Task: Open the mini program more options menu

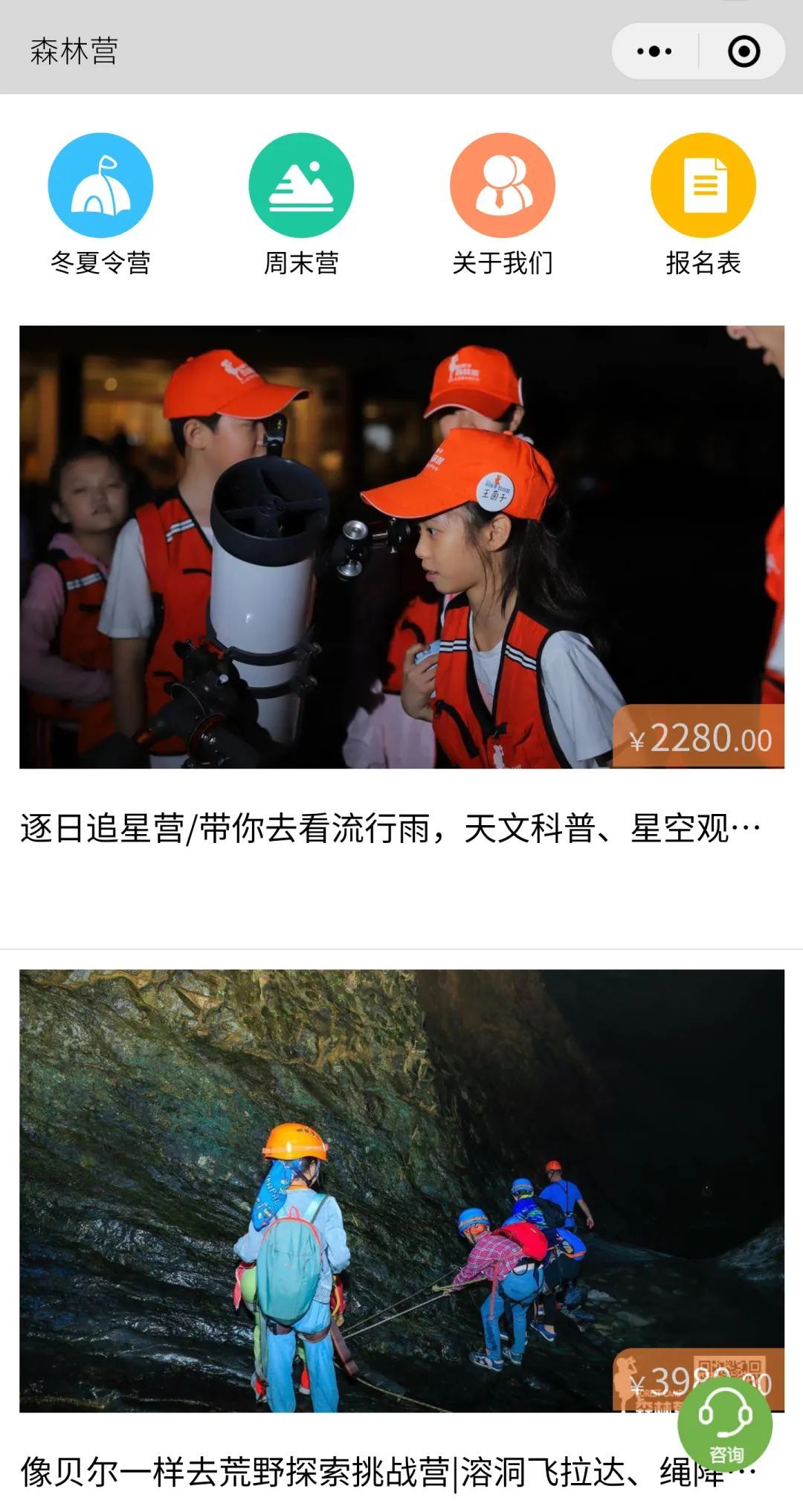Action: pos(654,51)
